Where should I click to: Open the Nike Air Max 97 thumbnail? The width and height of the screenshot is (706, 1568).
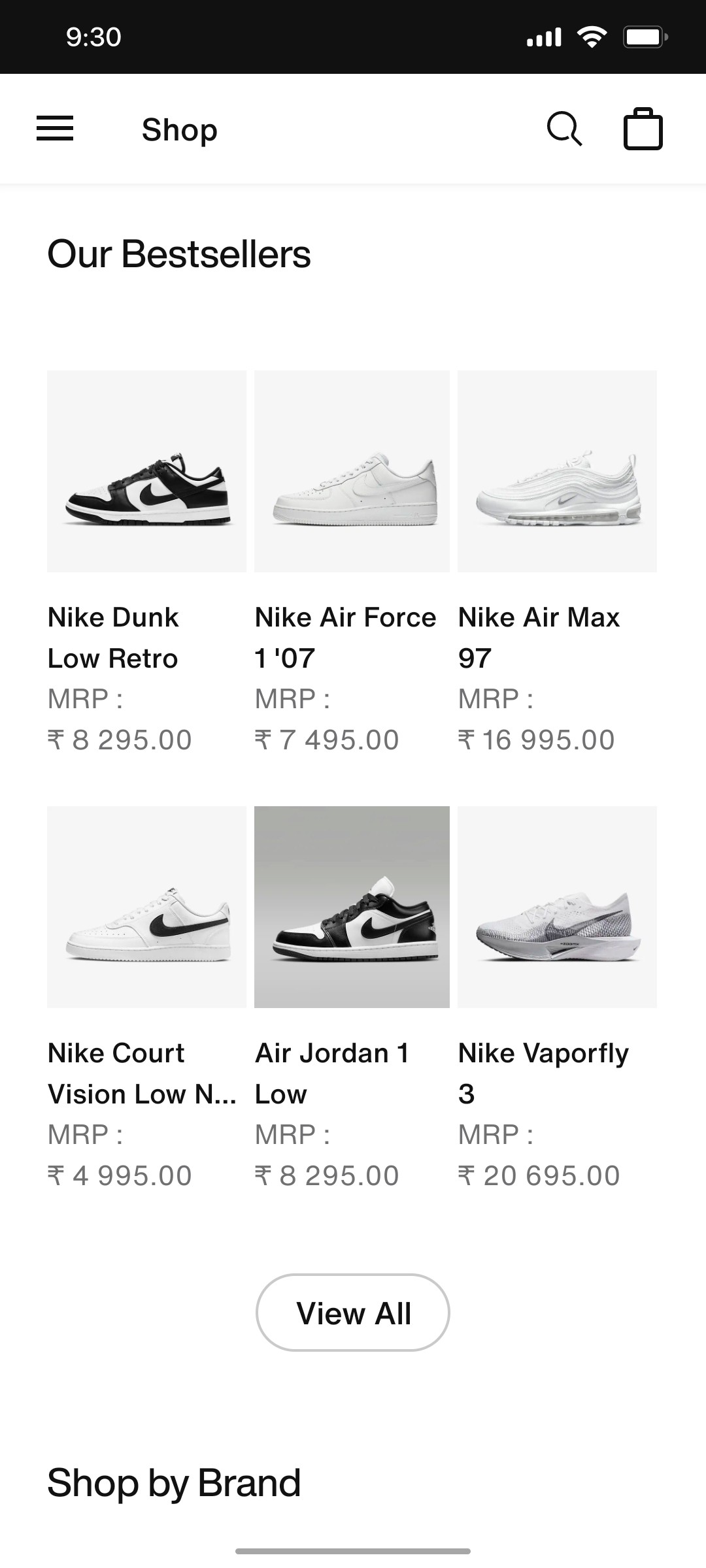click(557, 470)
